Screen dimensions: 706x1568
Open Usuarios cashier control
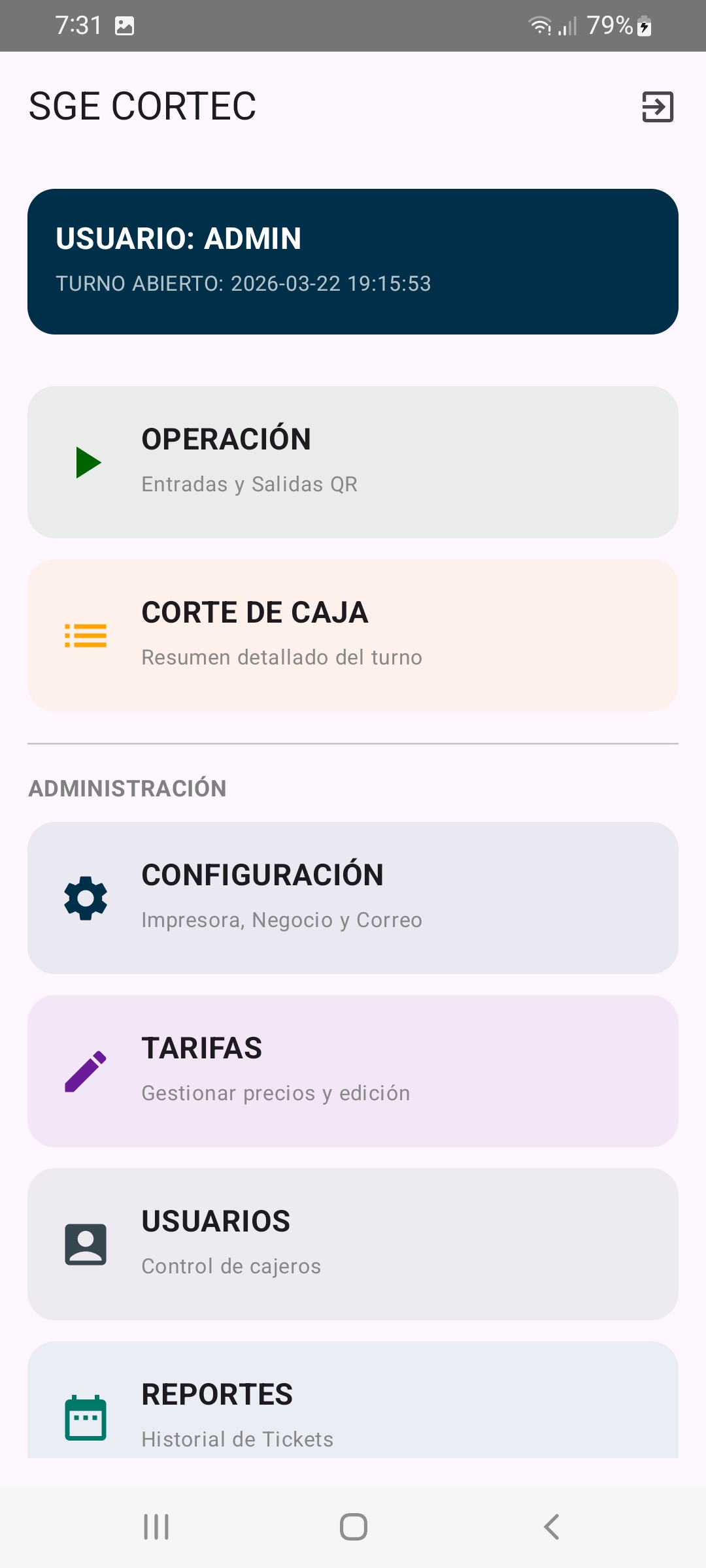(x=353, y=1242)
